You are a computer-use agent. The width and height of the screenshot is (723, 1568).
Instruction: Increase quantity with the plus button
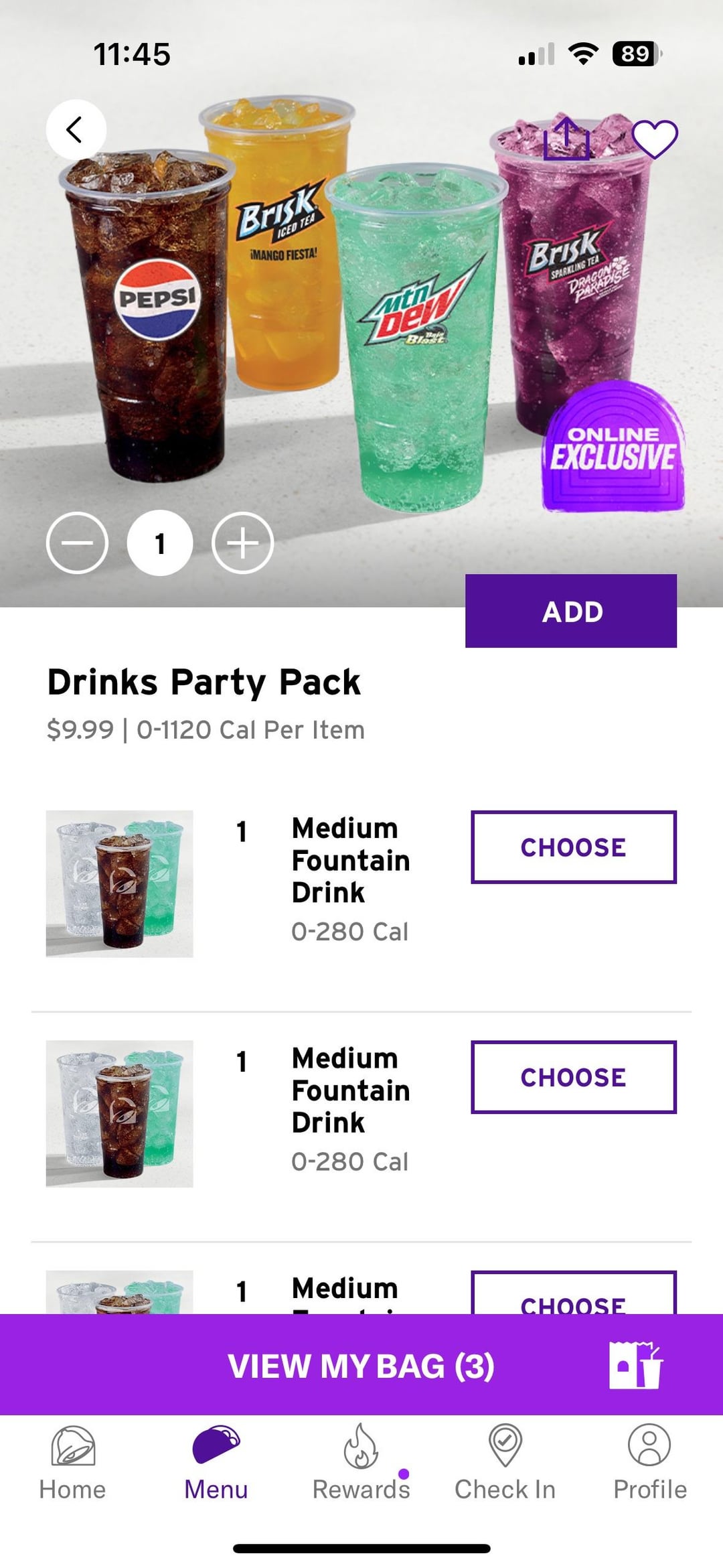(242, 543)
